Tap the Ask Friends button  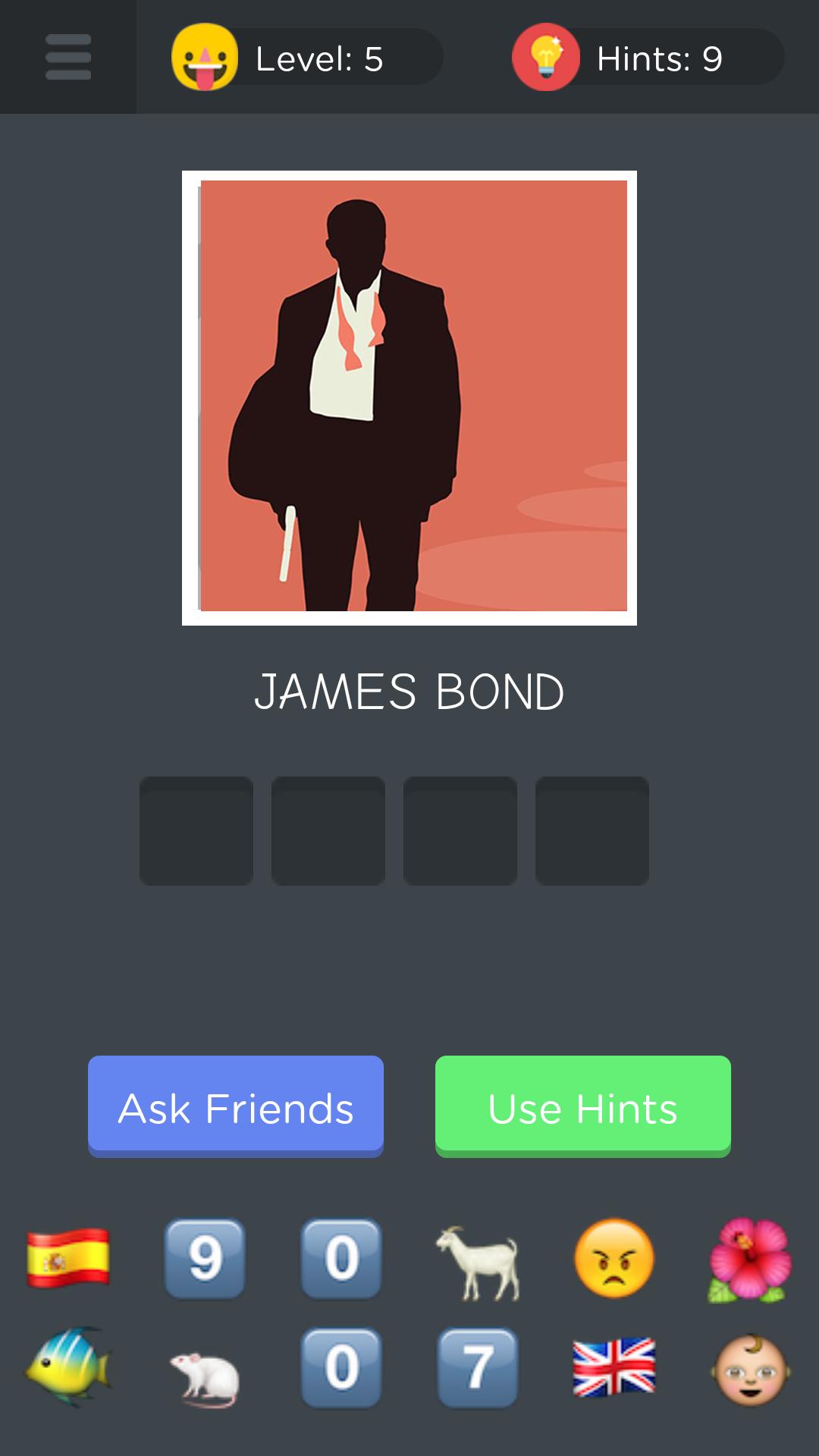coord(236,1106)
